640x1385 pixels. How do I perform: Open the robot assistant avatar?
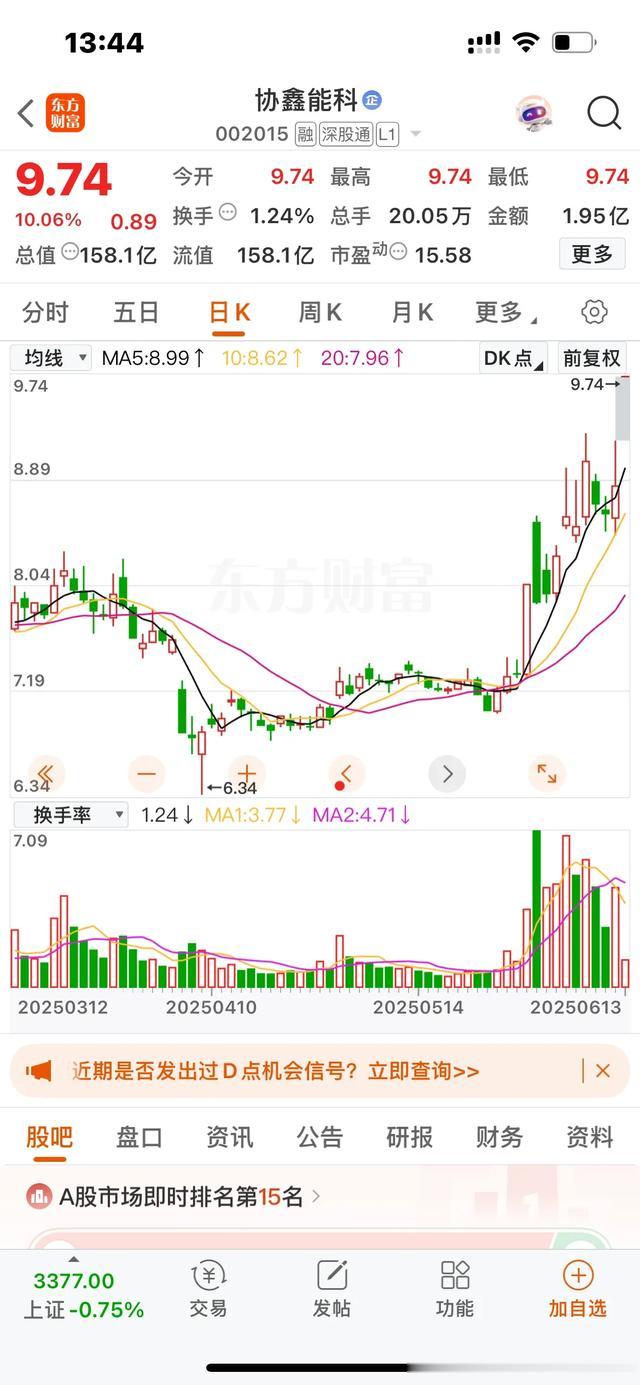(534, 113)
